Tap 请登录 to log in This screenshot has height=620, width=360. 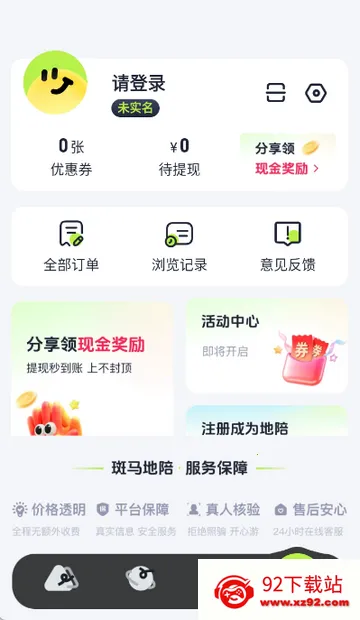click(138, 83)
